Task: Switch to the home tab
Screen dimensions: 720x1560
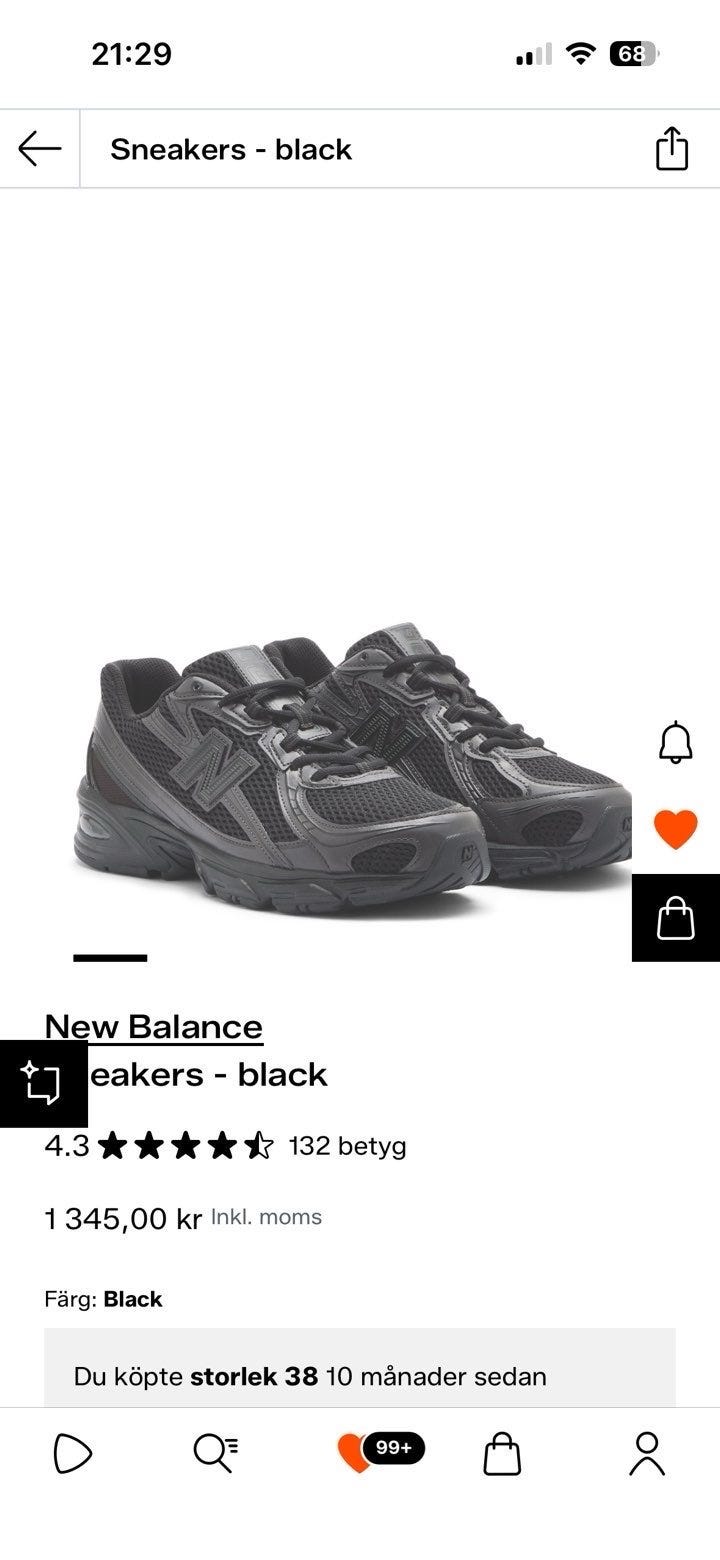Action: pyautogui.click(x=72, y=1453)
